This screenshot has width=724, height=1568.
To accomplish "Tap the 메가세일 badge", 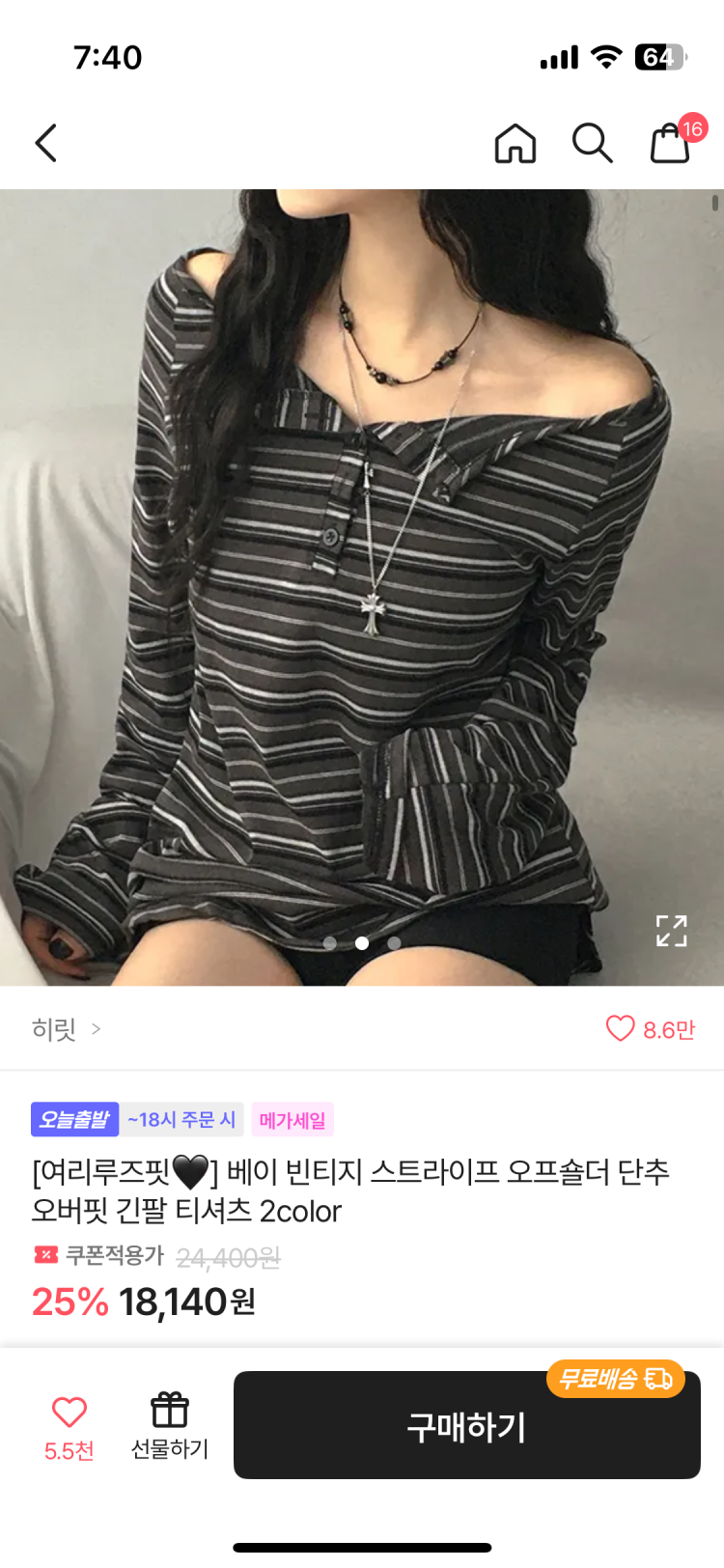I will pyautogui.click(x=292, y=1120).
